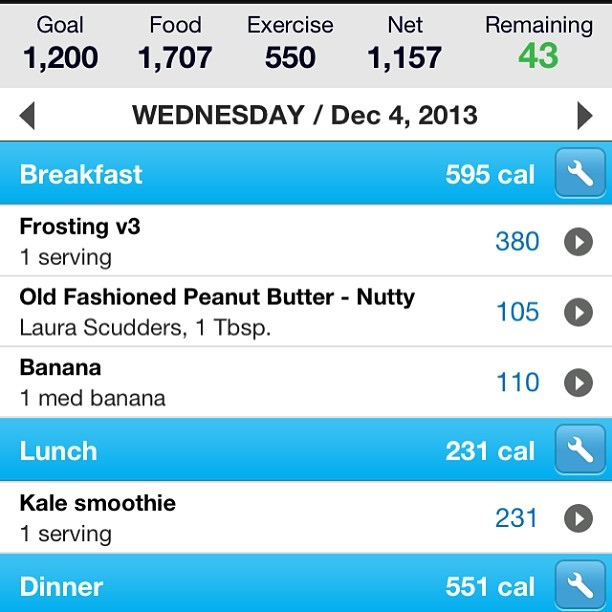Open the Breakfast wrench tools

(580, 173)
